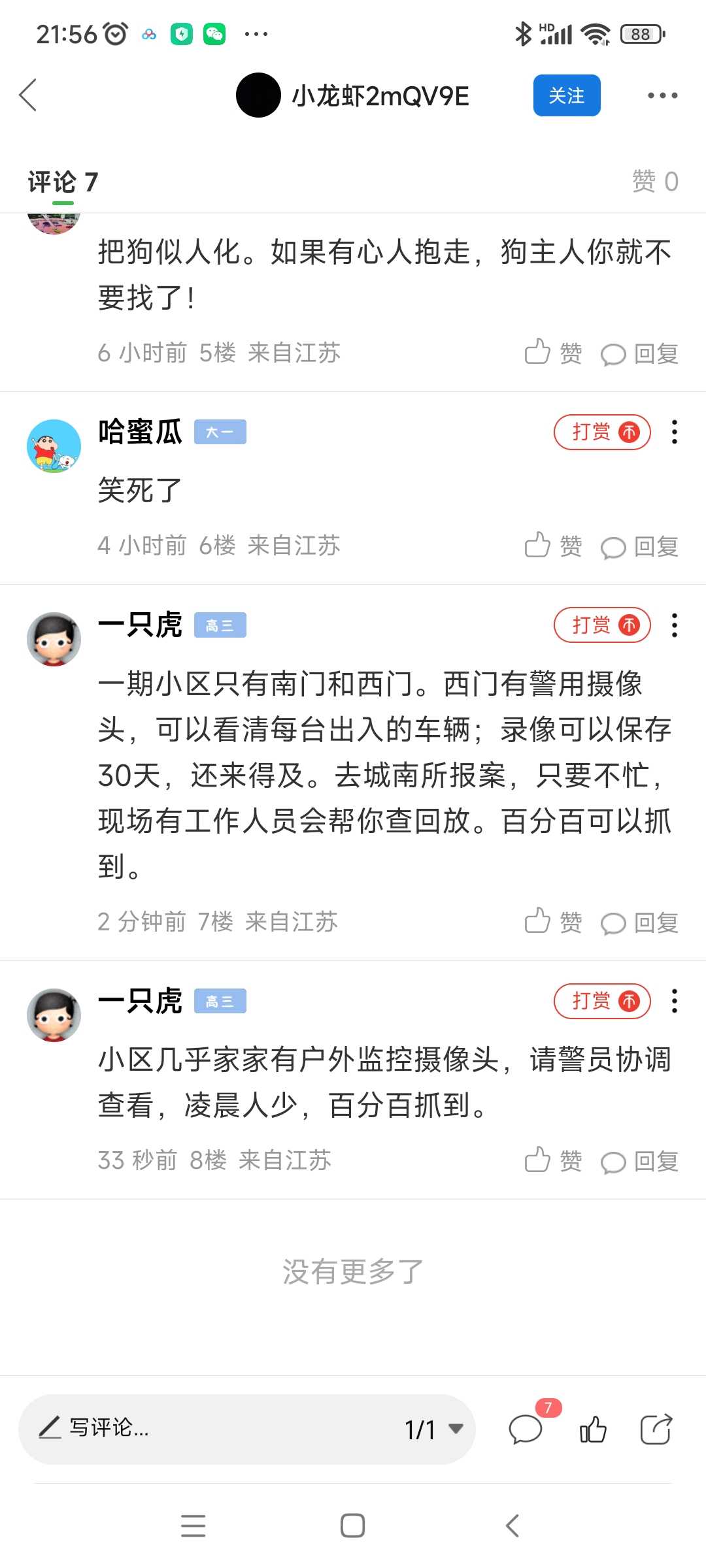Like the 5楼 comment
Viewport: 706px width, 1568px height.
553,353
